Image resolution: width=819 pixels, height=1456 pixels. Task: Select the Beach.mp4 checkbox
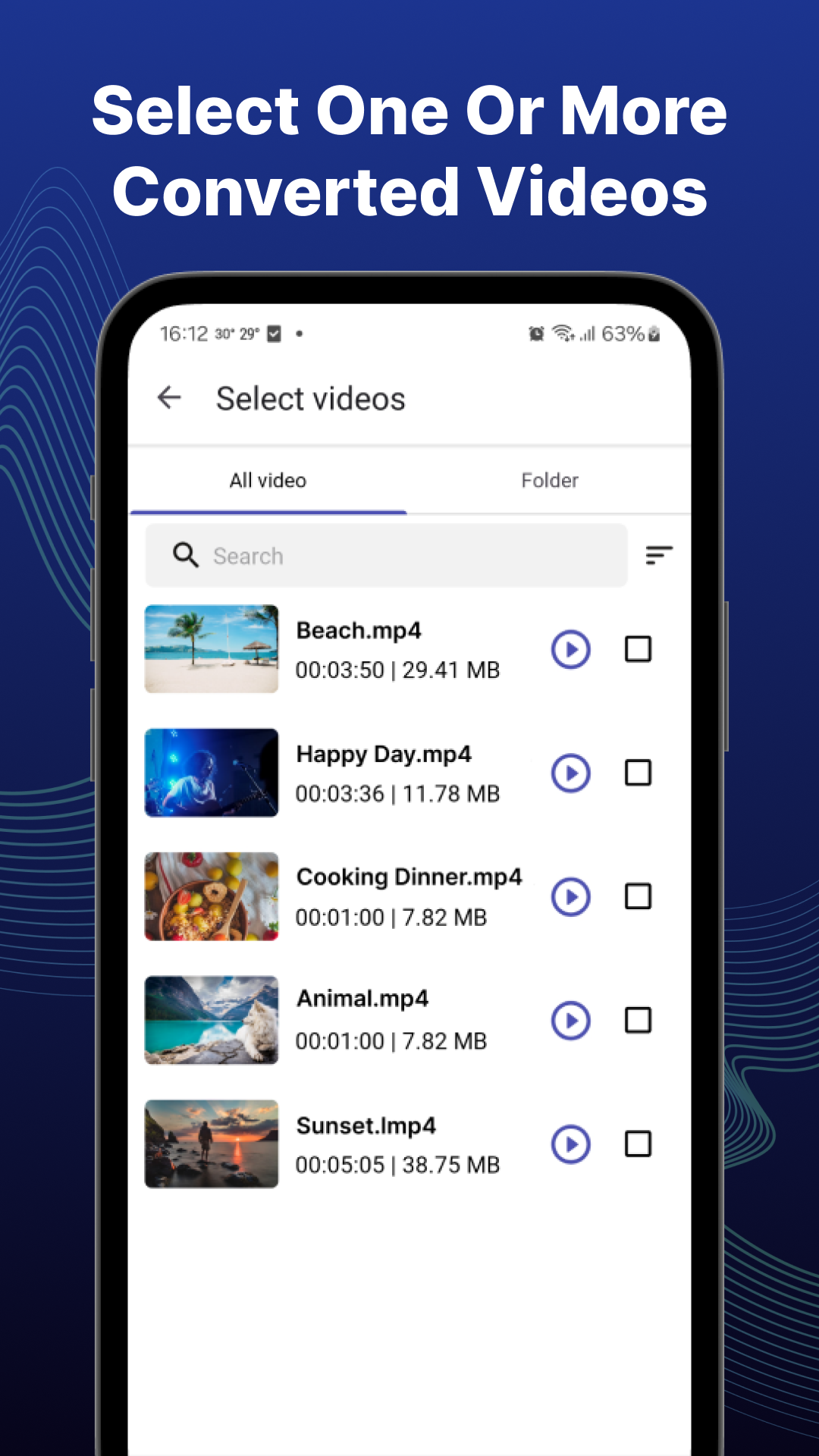pyautogui.click(x=637, y=649)
